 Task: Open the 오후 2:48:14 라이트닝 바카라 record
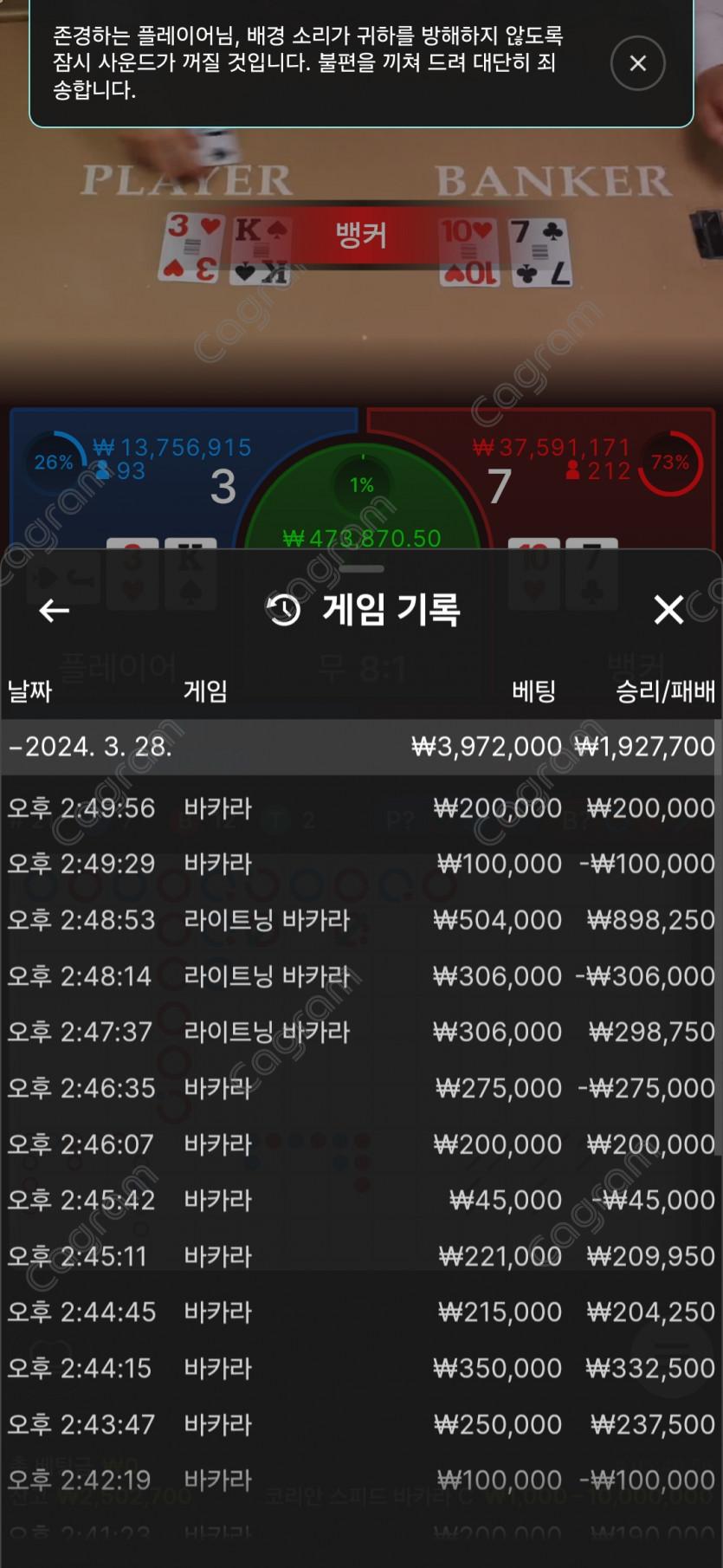point(361,976)
